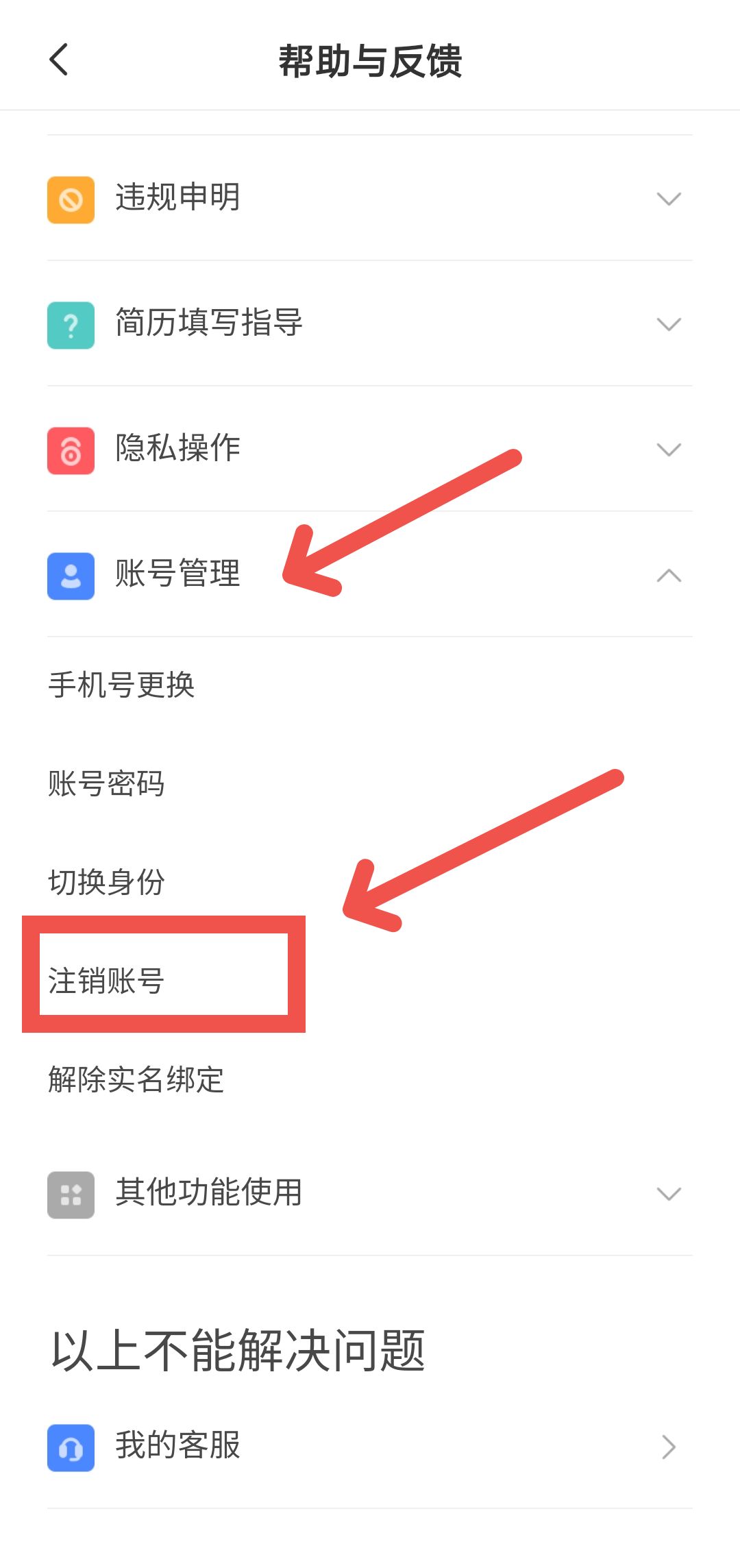Image resolution: width=740 pixels, height=1568 pixels.
Task: Open 解除实名绑定 help item
Action: pos(136,1079)
